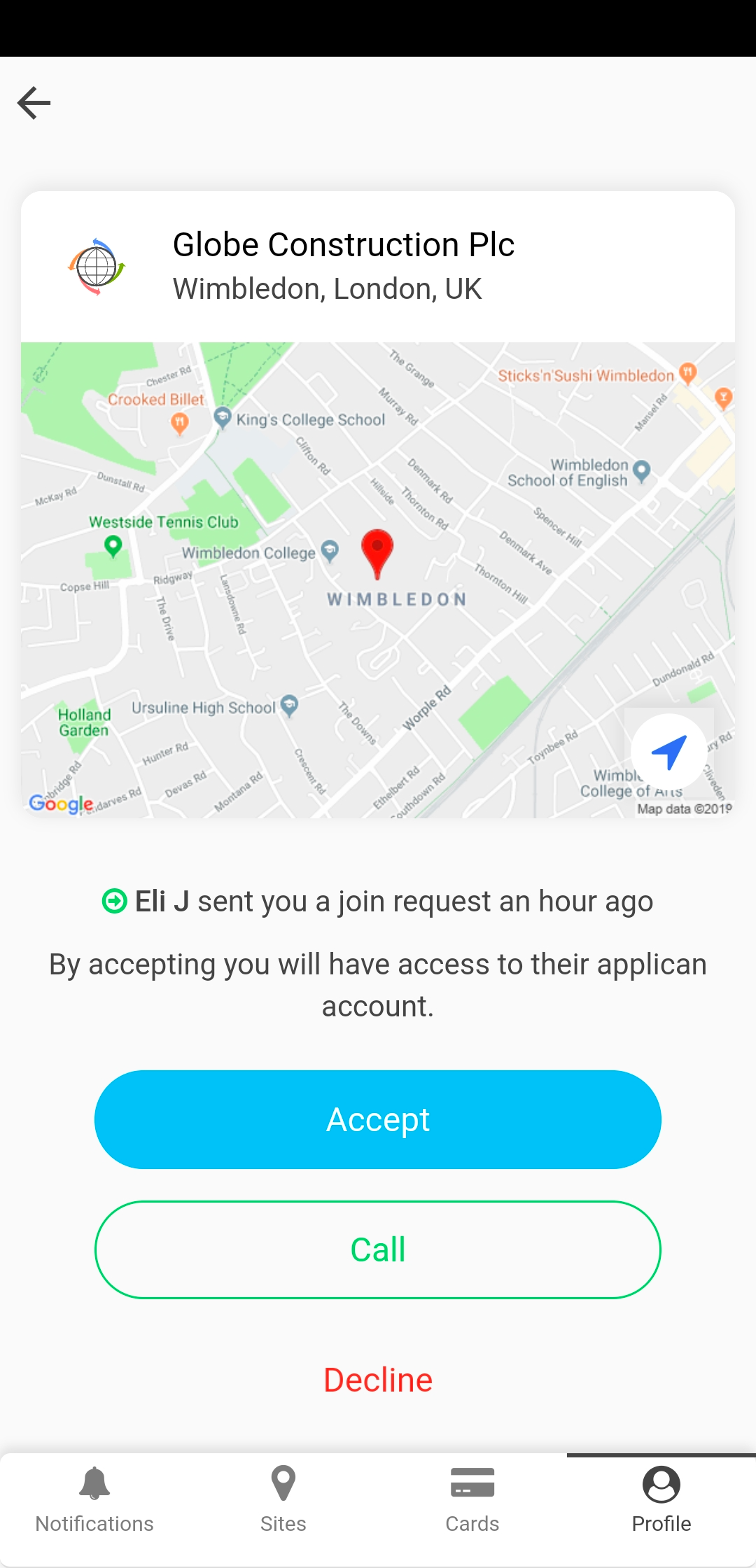Tap the blue navigation arrow on the map
The image size is (756, 1568).
pos(668,752)
